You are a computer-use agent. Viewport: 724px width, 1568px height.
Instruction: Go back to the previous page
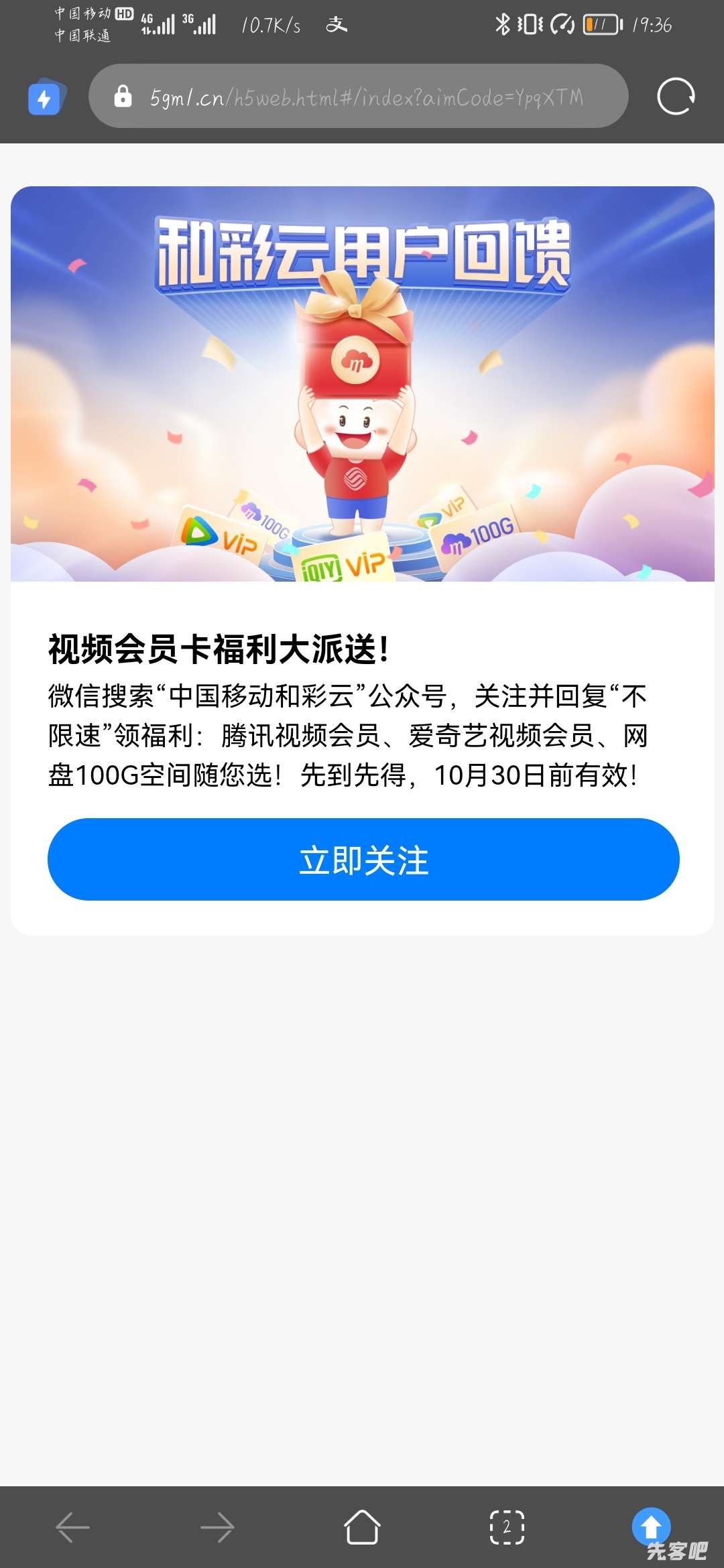(x=72, y=1527)
